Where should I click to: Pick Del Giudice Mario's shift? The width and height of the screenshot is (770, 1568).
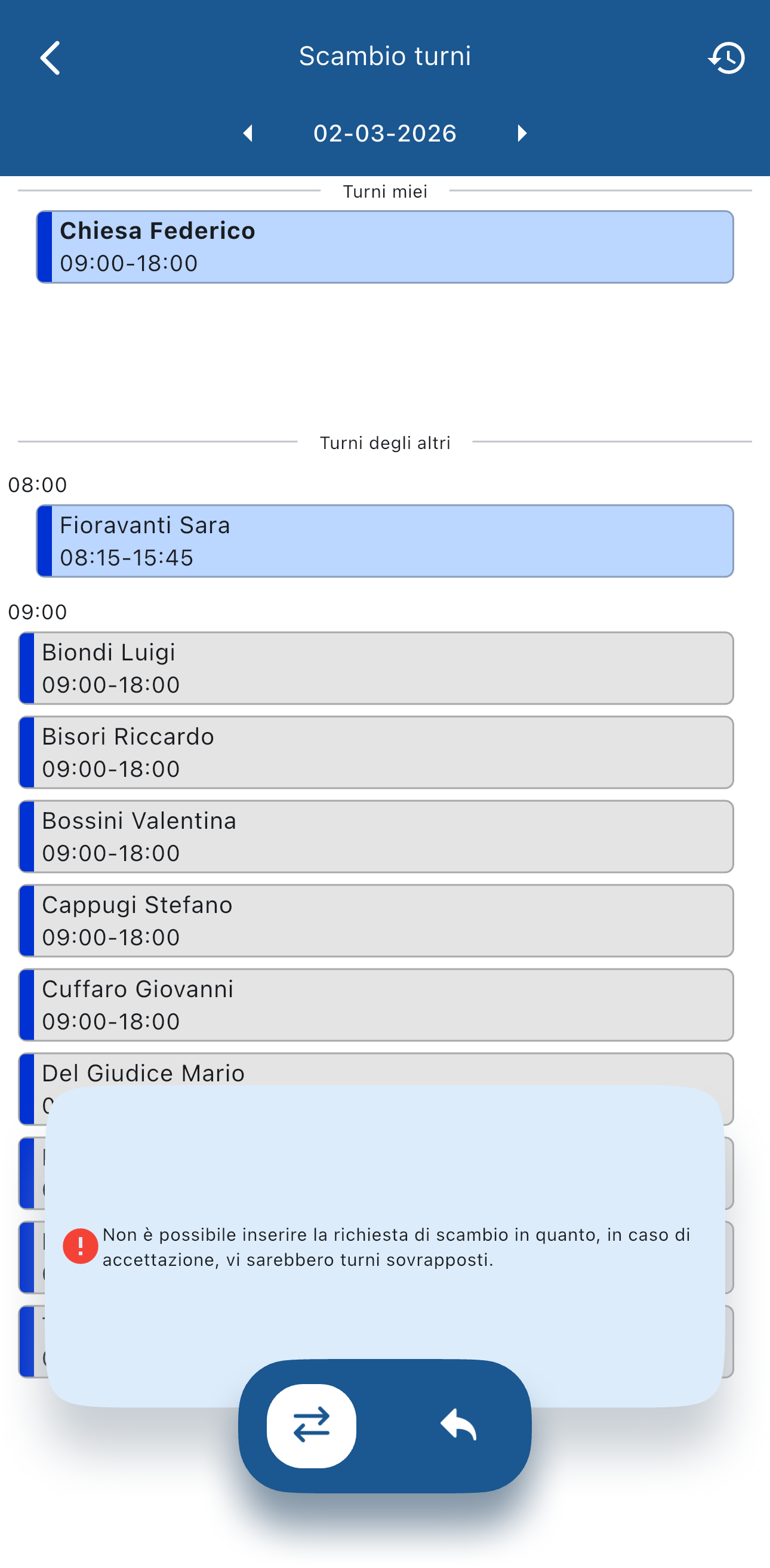pos(375,1071)
